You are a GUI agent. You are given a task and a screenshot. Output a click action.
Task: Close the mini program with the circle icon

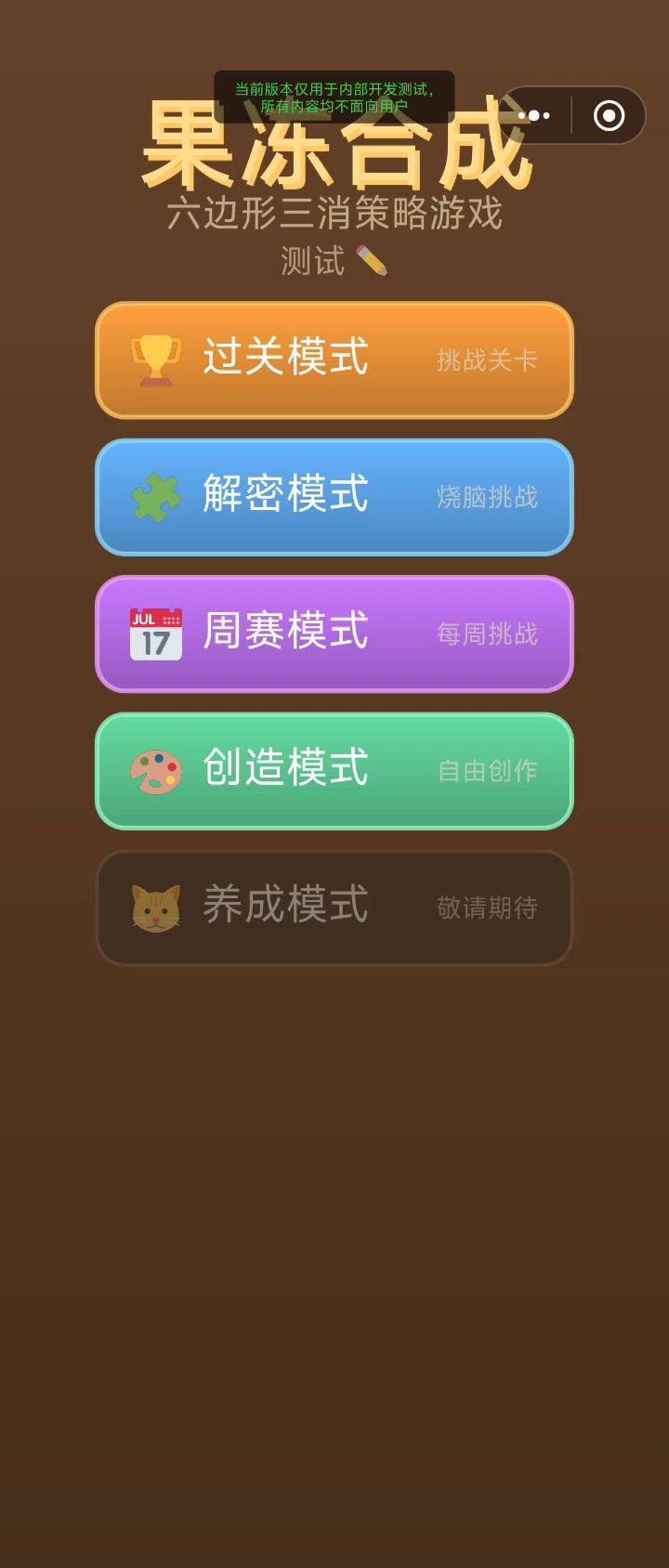click(x=609, y=116)
